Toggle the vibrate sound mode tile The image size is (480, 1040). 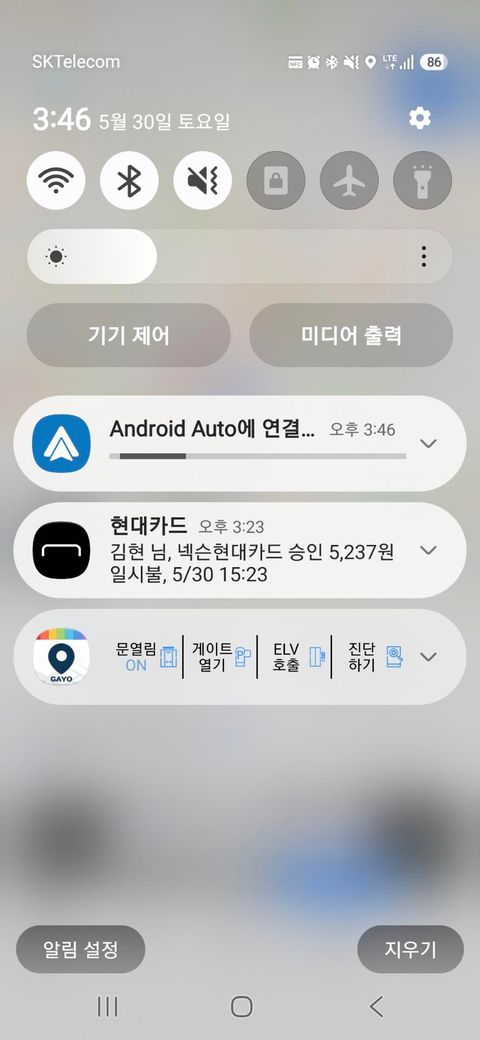click(202, 180)
